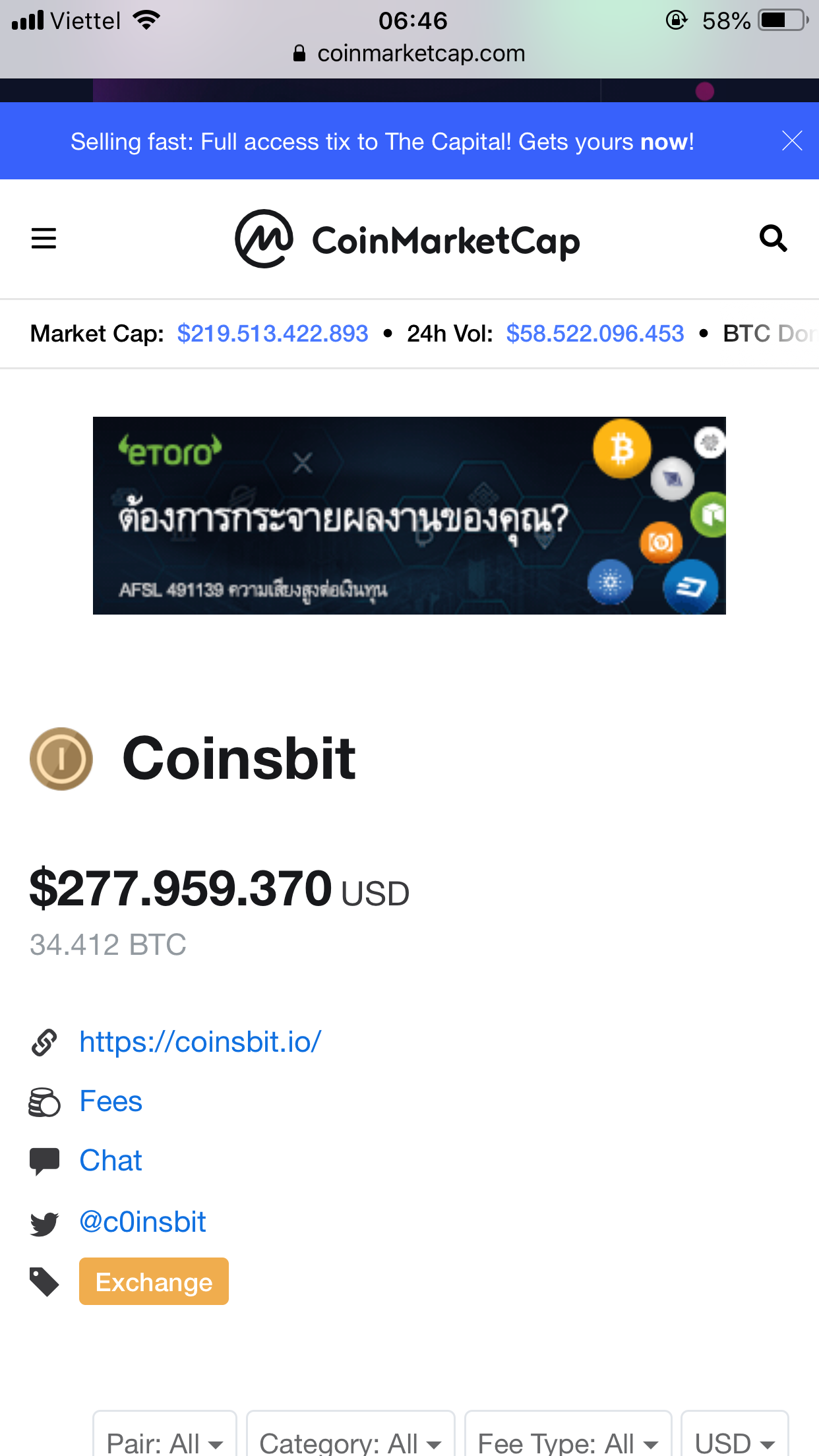Viewport: 819px width, 1456px height.
Task: View the global Market Cap value
Action: pos(272,334)
